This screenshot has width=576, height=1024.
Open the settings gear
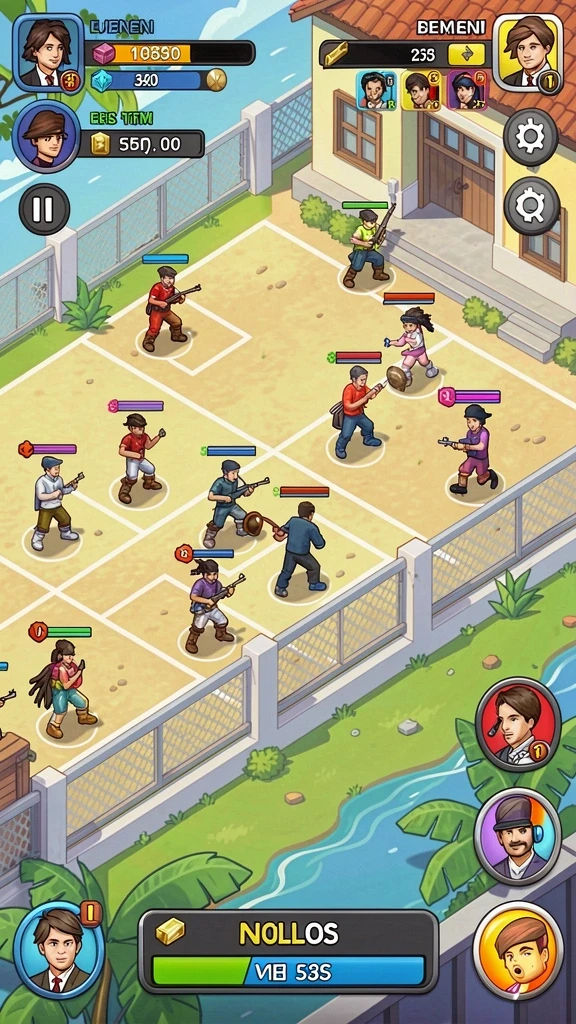pyautogui.click(x=530, y=137)
